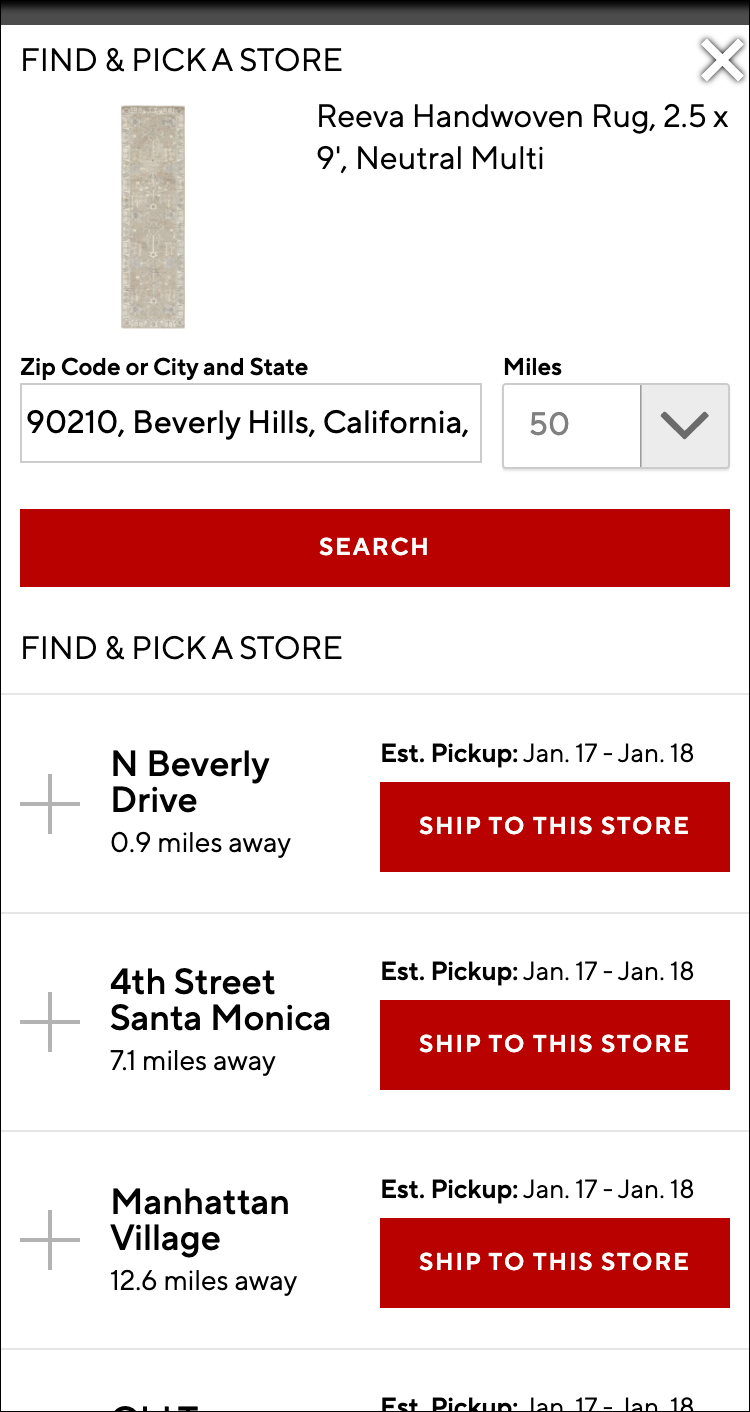Ship to the Manhattan Village store
This screenshot has width=750, height=1412.
point(554,1262)
